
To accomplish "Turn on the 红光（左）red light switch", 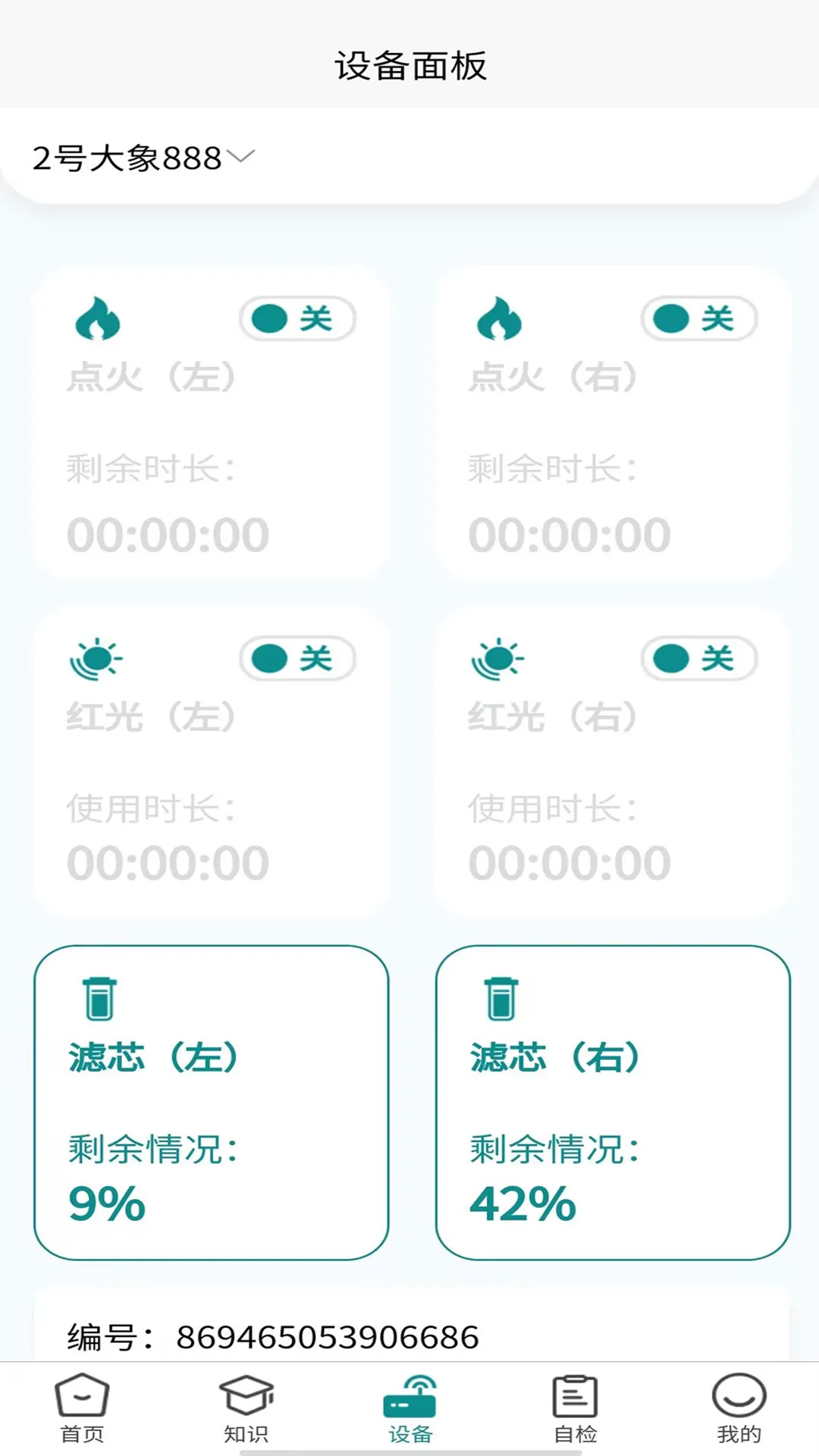I will pos(297,659).
